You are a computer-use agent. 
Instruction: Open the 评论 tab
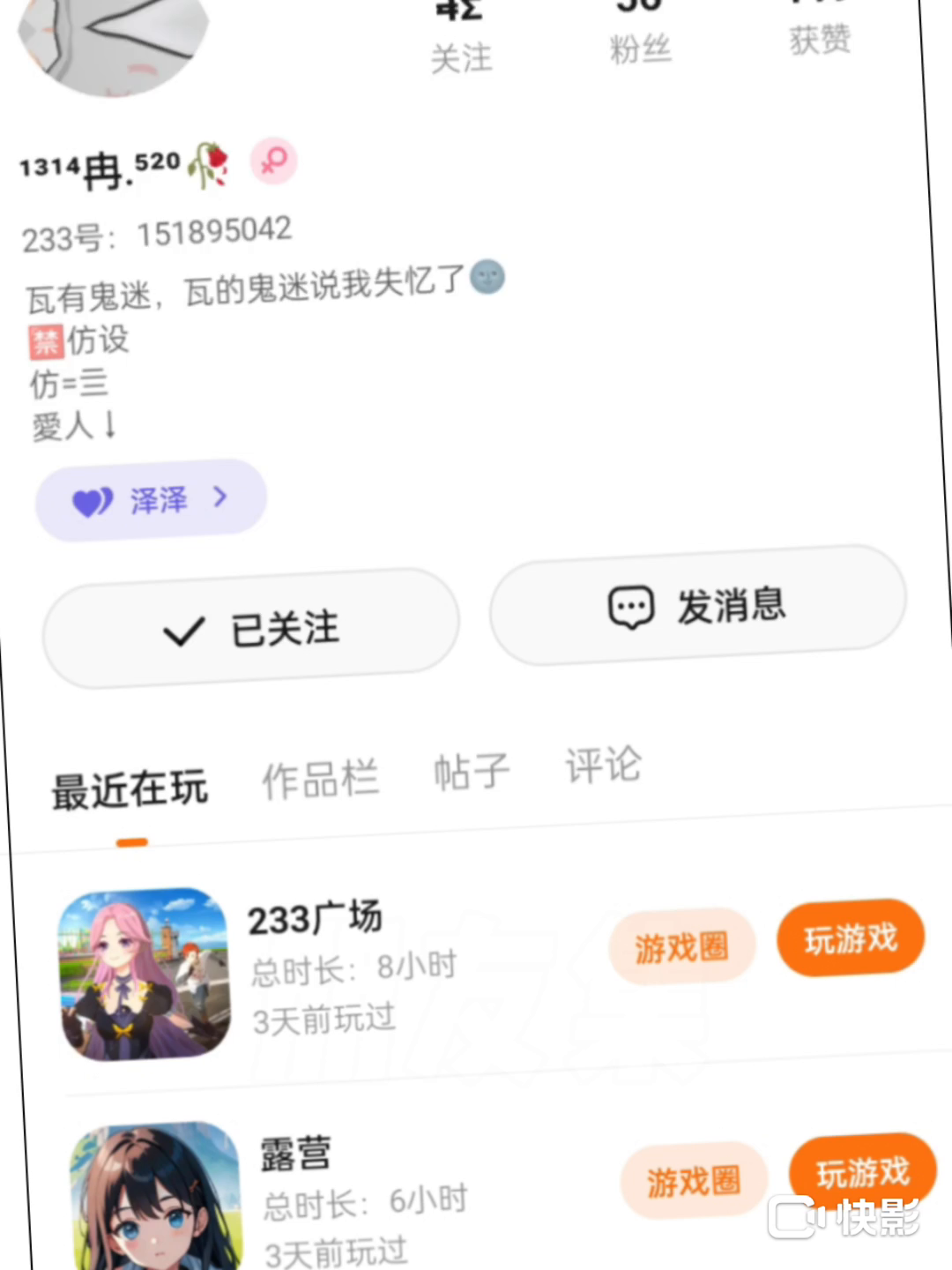click(x=603, y=765)
